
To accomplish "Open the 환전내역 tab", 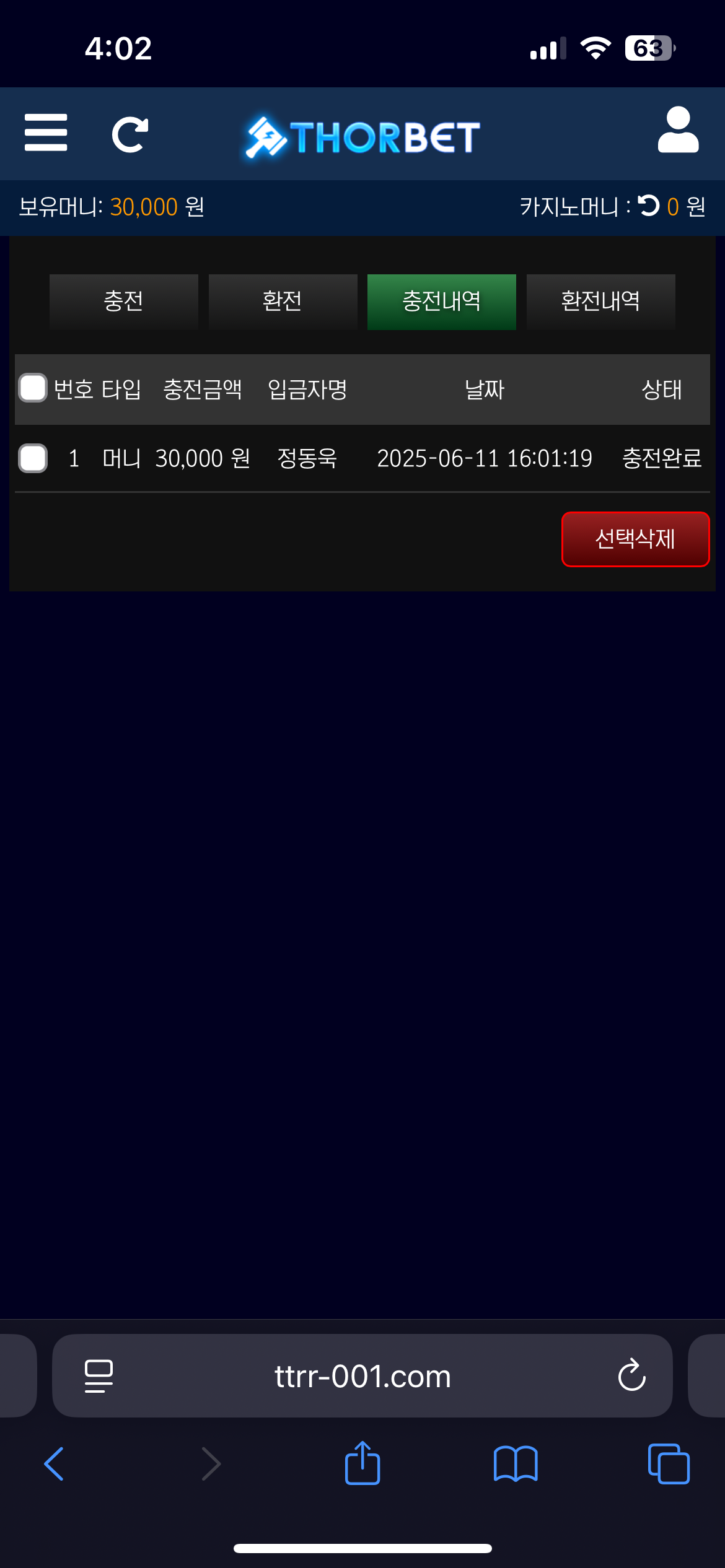I will point(600,302).
